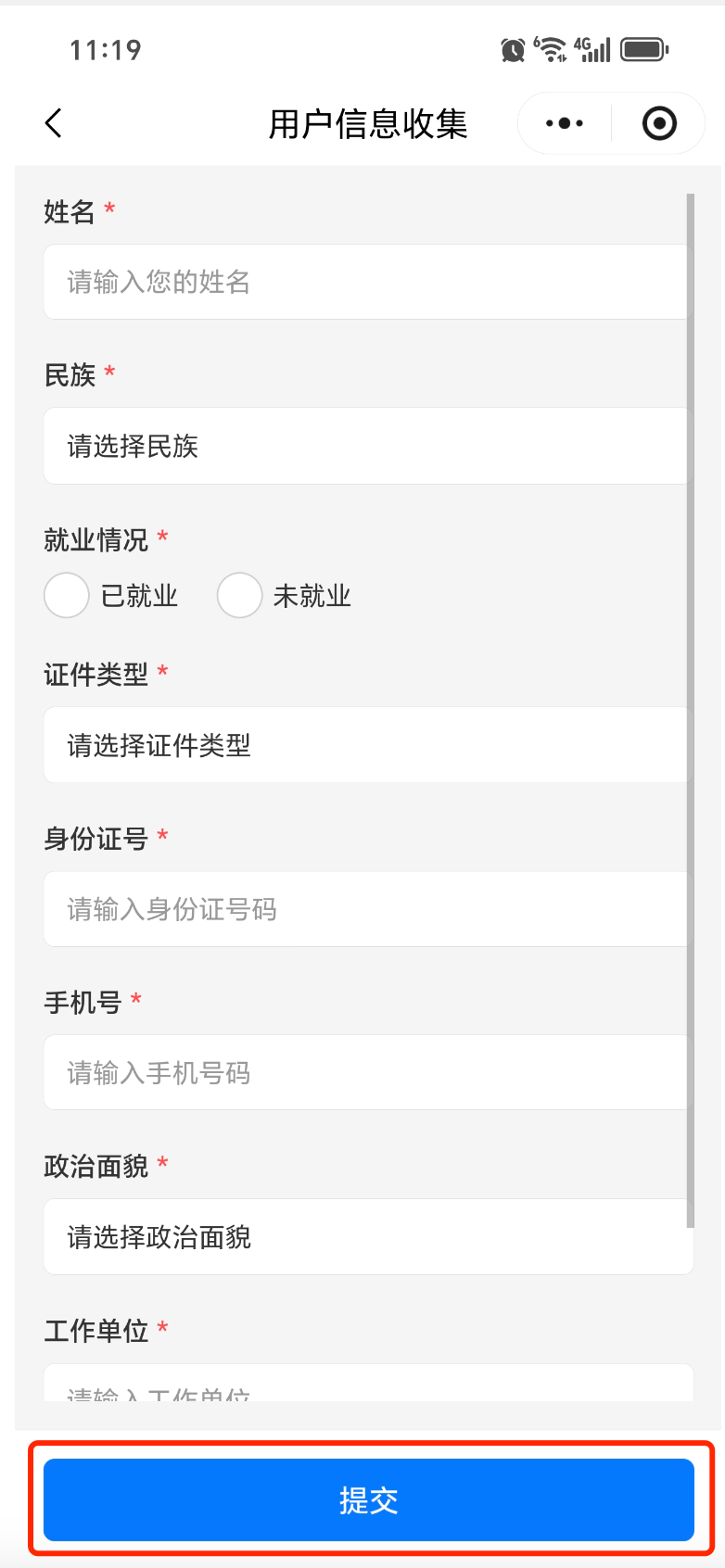This screenshot has width=725, height=1568.
Task: Select the 未就业 employment option
Action: (x=240, y=596)
